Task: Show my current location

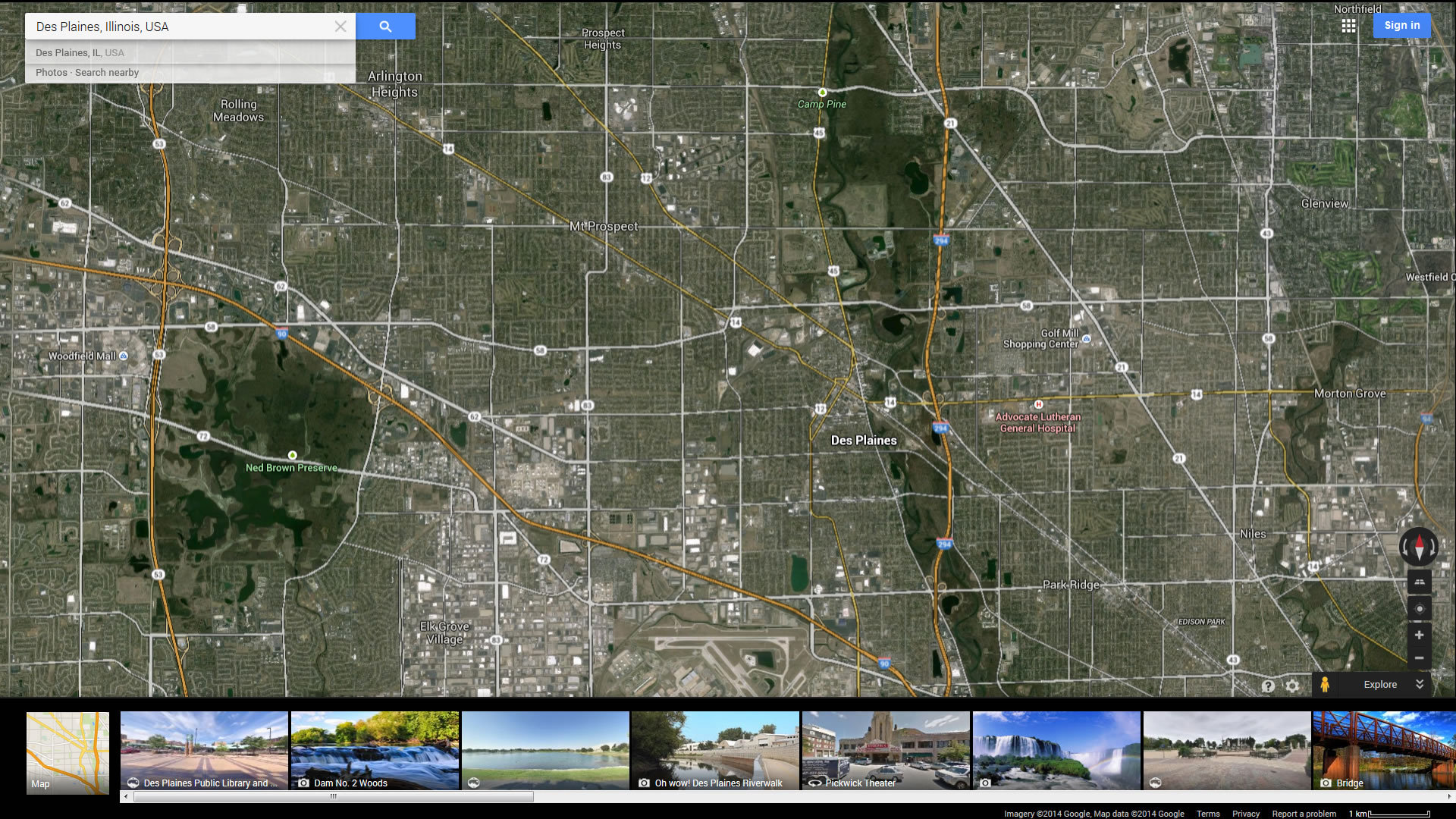Action: click(1420, 609)
